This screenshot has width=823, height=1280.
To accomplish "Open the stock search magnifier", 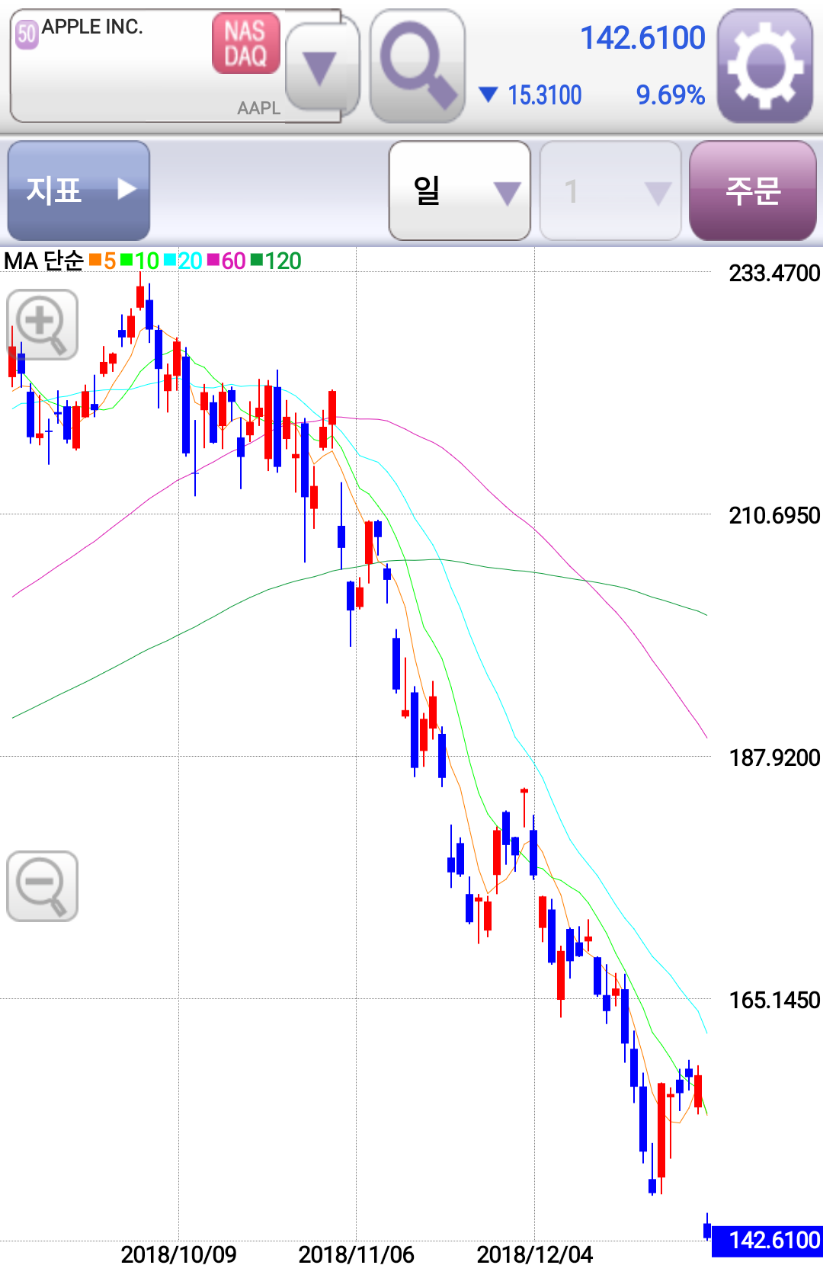I will pos(417,66).
